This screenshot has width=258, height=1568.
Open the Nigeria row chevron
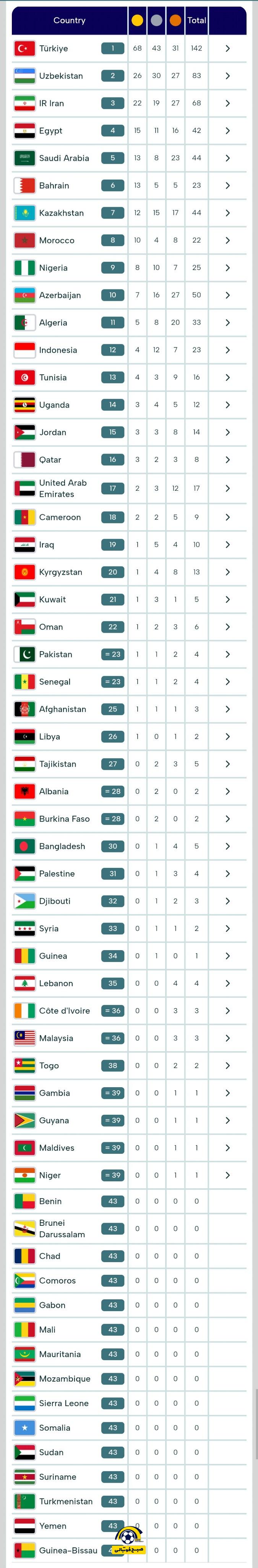[x=228, y=268]
